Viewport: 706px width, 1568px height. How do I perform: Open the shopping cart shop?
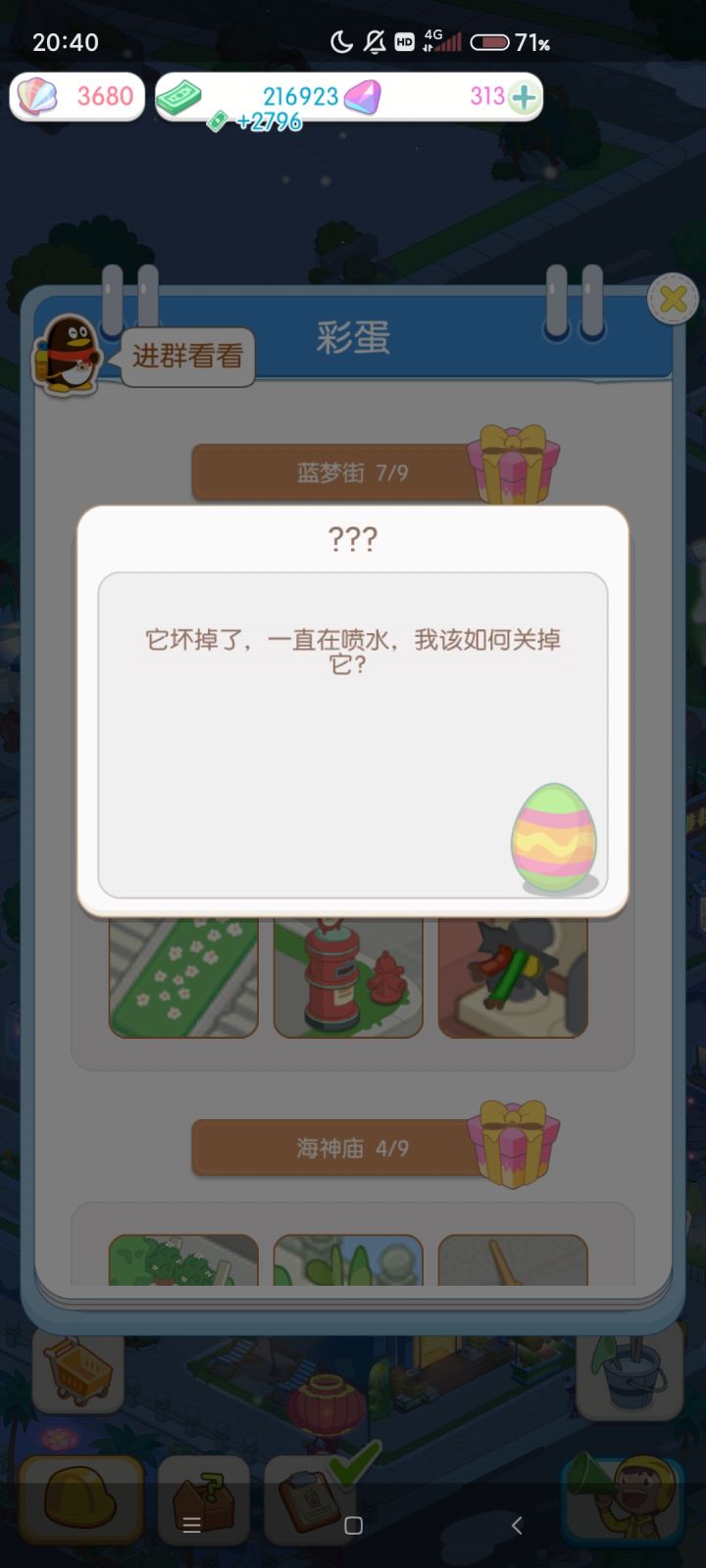(x=78, y=1372)
